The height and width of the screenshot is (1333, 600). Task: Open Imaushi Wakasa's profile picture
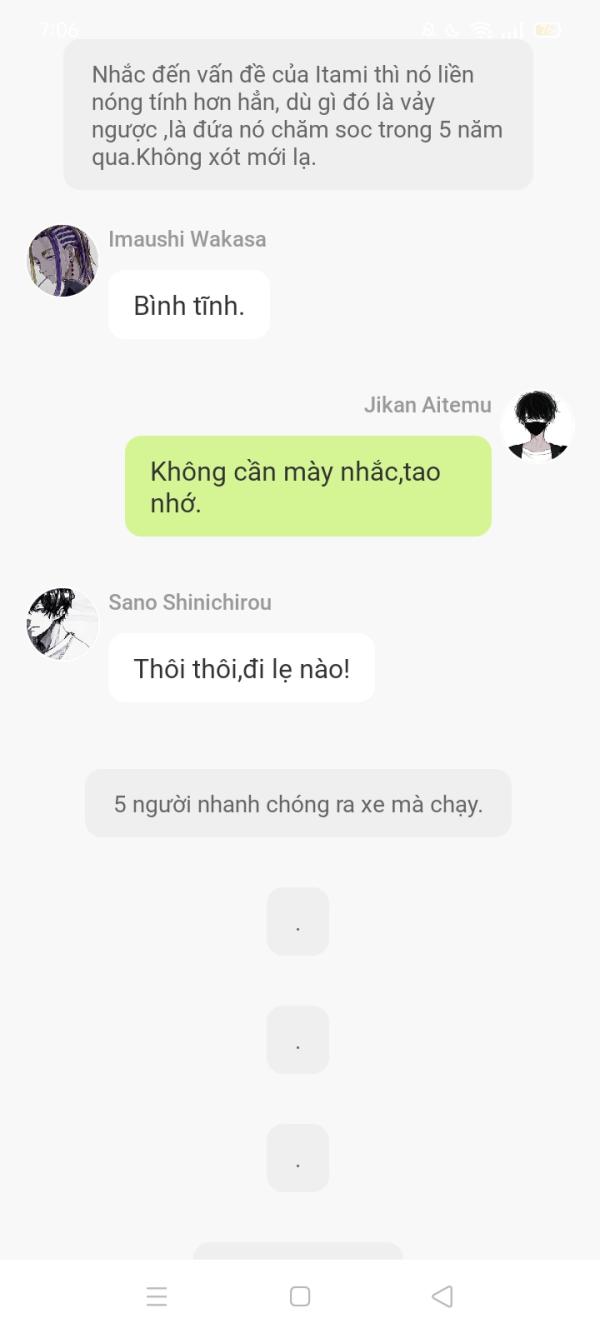click(x=62, y=261)
